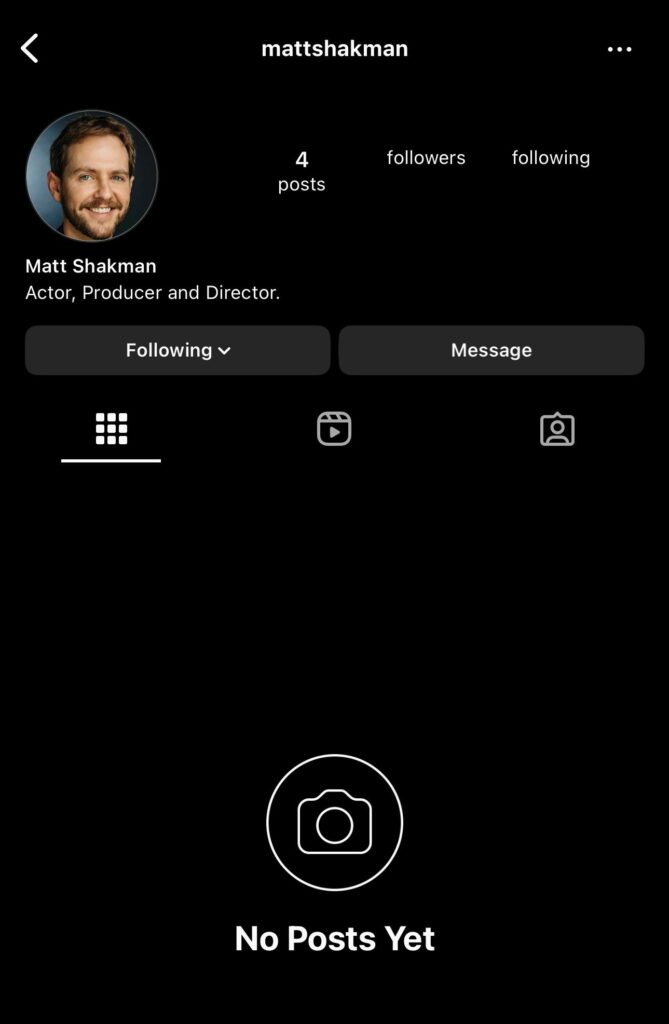Screen dimensions: 669x1024
Task: Open the three-dot overflow menu
Action: [x=619, y=49]
